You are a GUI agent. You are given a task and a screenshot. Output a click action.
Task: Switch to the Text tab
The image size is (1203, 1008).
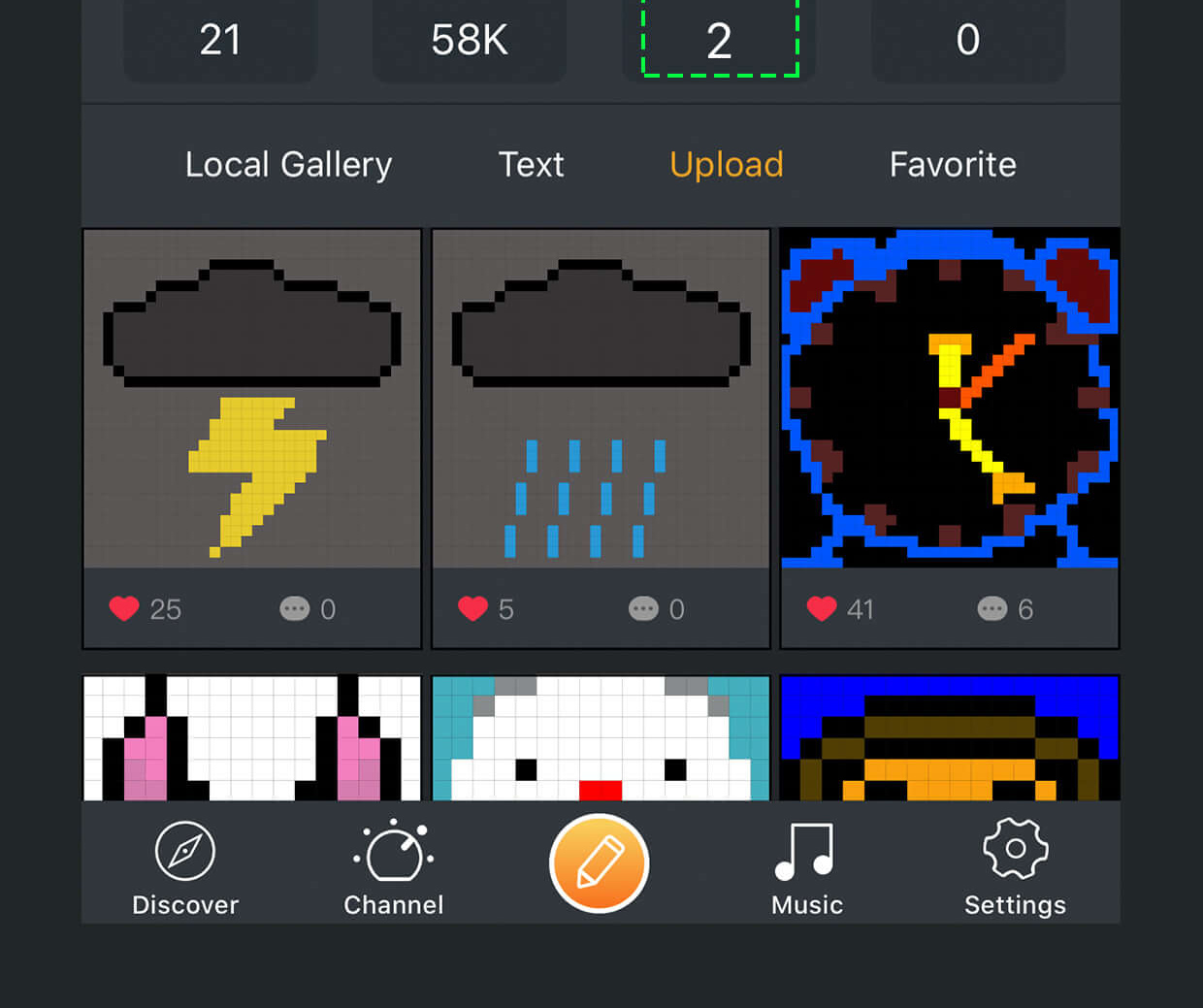pyautogui.click(x=531, y=165)
